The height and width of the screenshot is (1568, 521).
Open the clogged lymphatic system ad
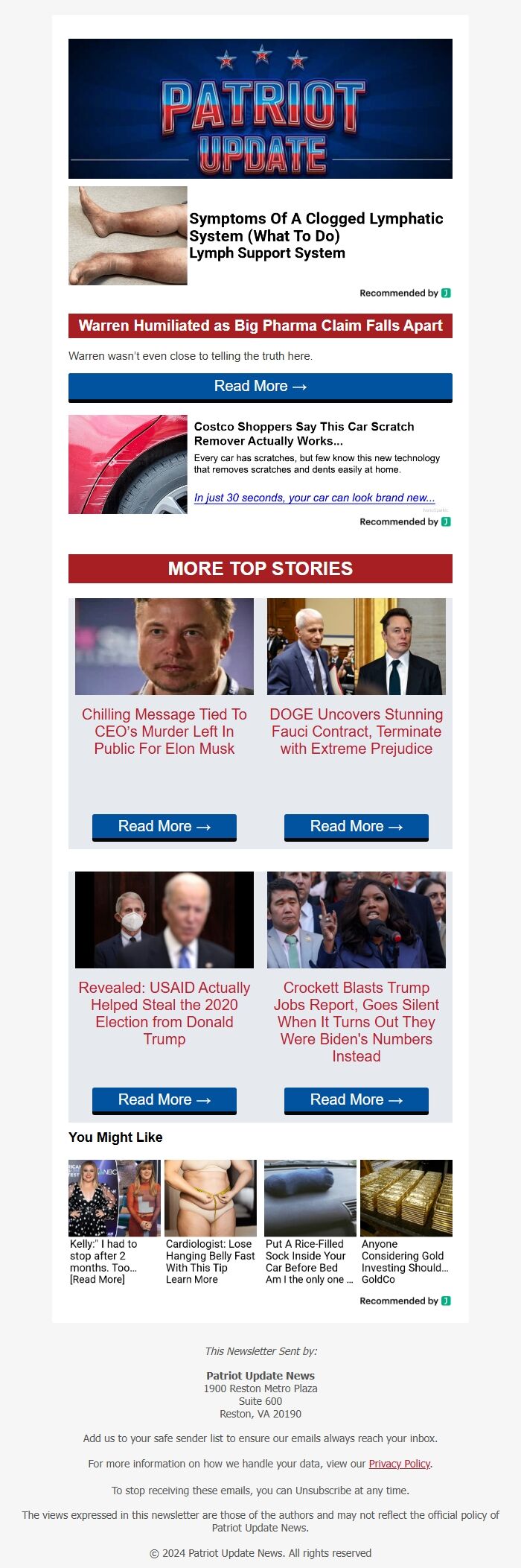tap(316, 235)
